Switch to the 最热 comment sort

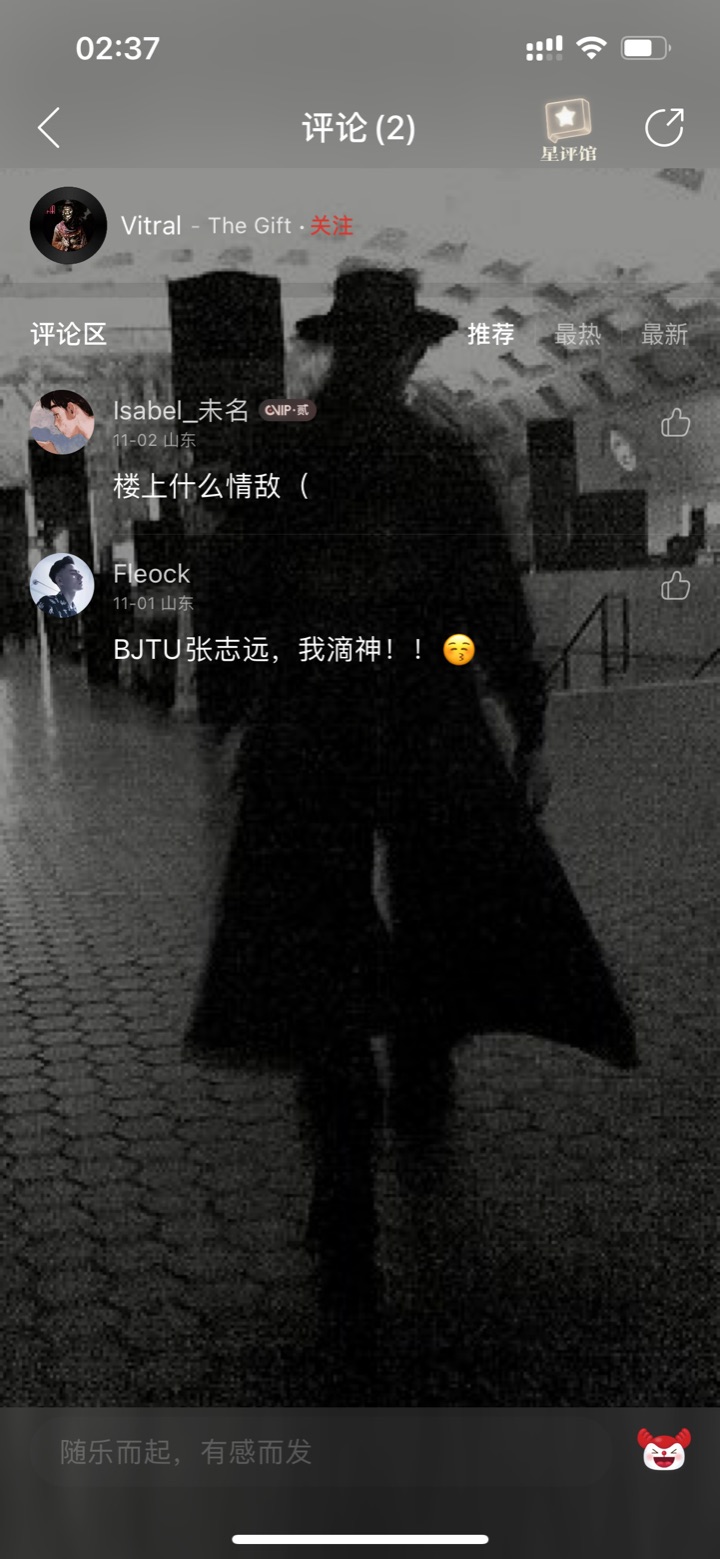click(578, 334)
